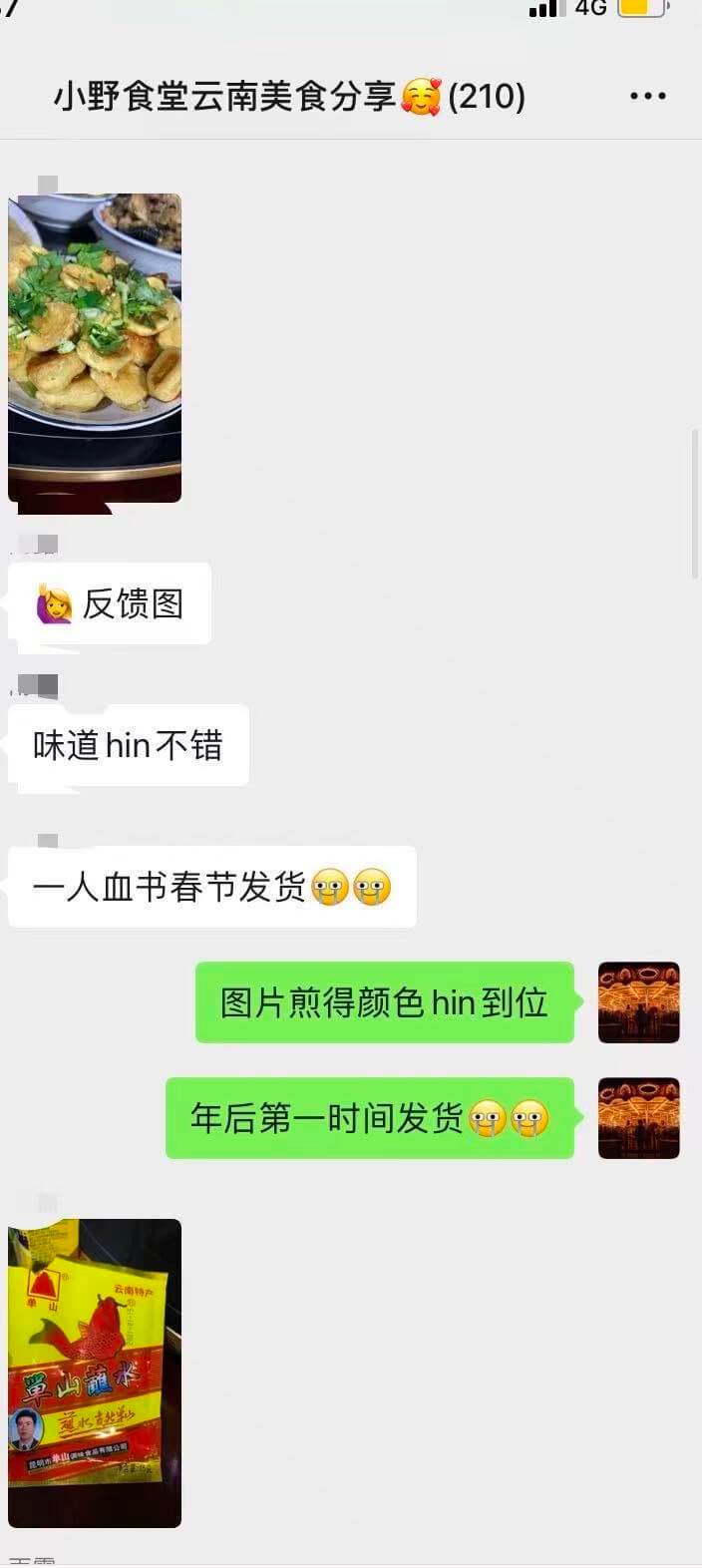Open the group chat overflow menu
The height and width of the screenshot is (1568, 702).
pyautogui.click(x=647, y=96)
